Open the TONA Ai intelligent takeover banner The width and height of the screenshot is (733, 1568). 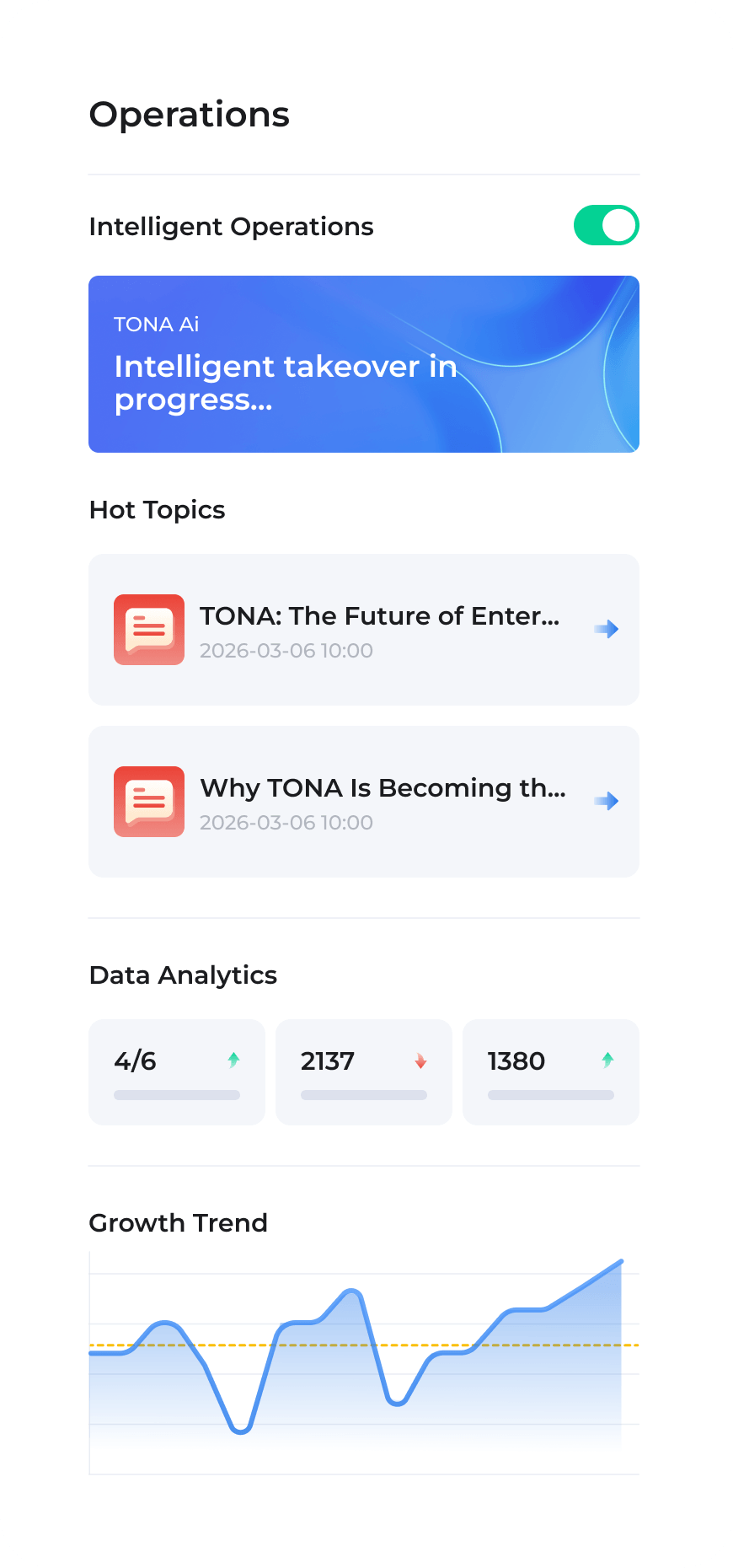pos(363,364)
